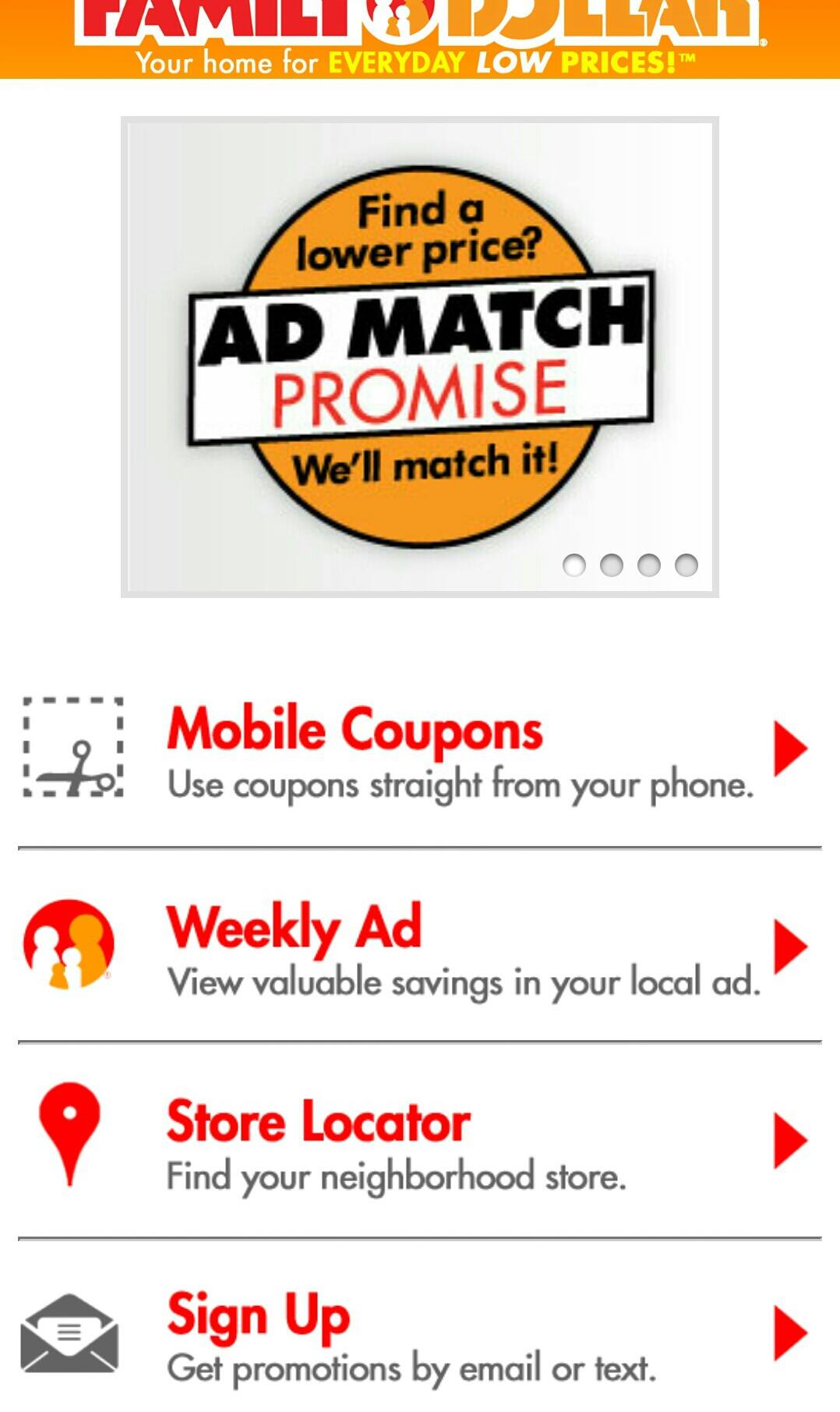The height and width of the screenshot is (1412, 840).
Task: Open the Store Locator
Action: 419,1141
